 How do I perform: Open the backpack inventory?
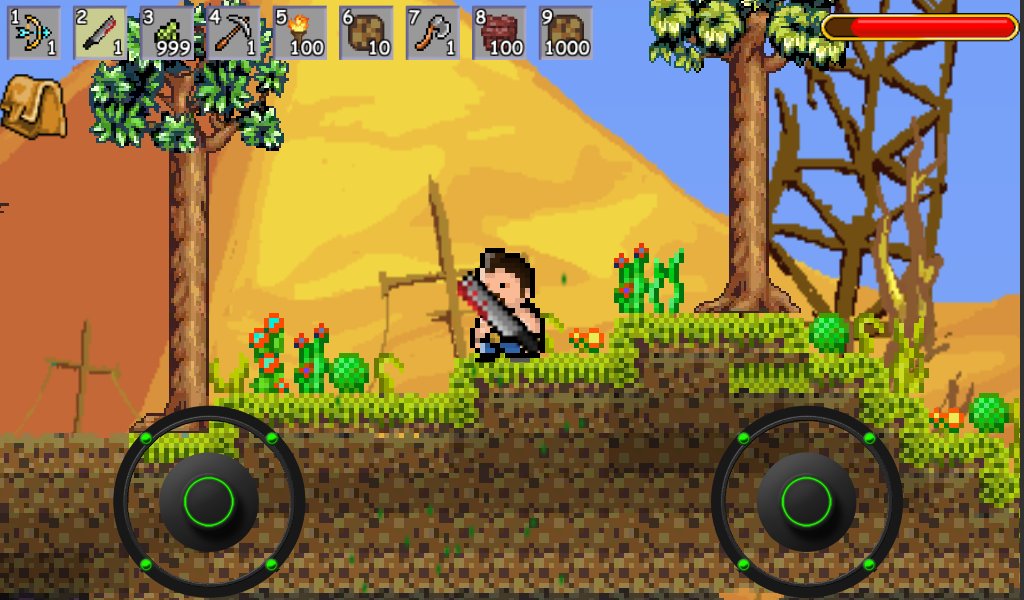pos(33,106)
